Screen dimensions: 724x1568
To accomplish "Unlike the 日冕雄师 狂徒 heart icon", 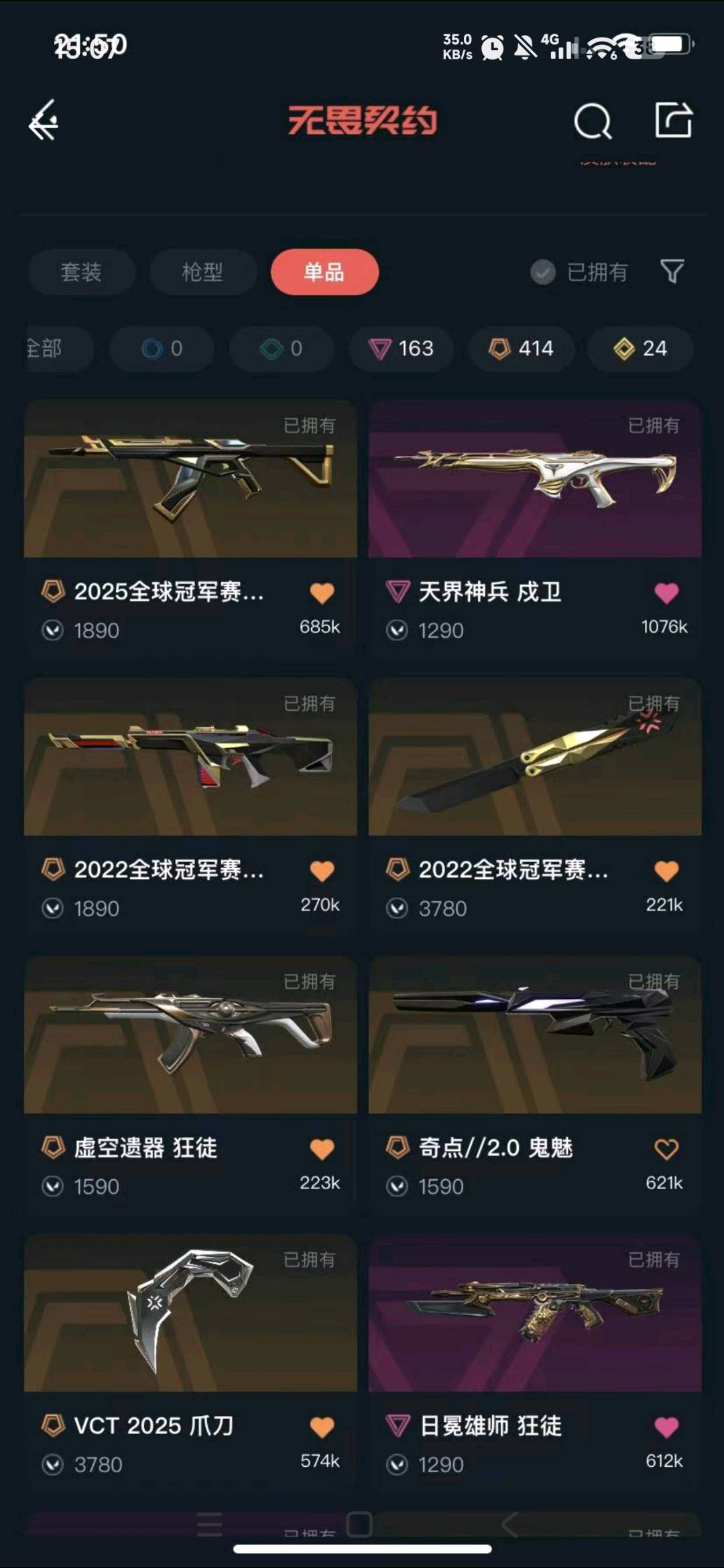I will coord(666,1427).
